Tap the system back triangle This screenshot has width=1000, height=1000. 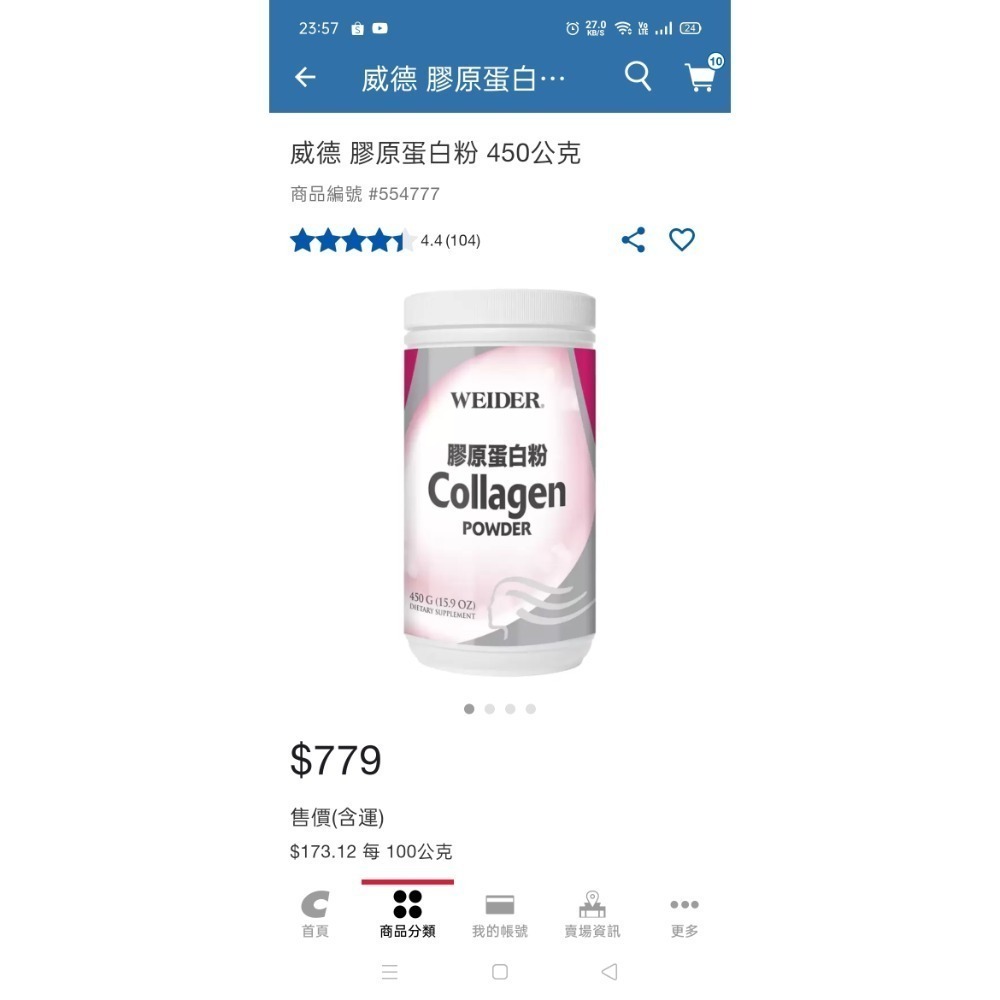(609, 972)
